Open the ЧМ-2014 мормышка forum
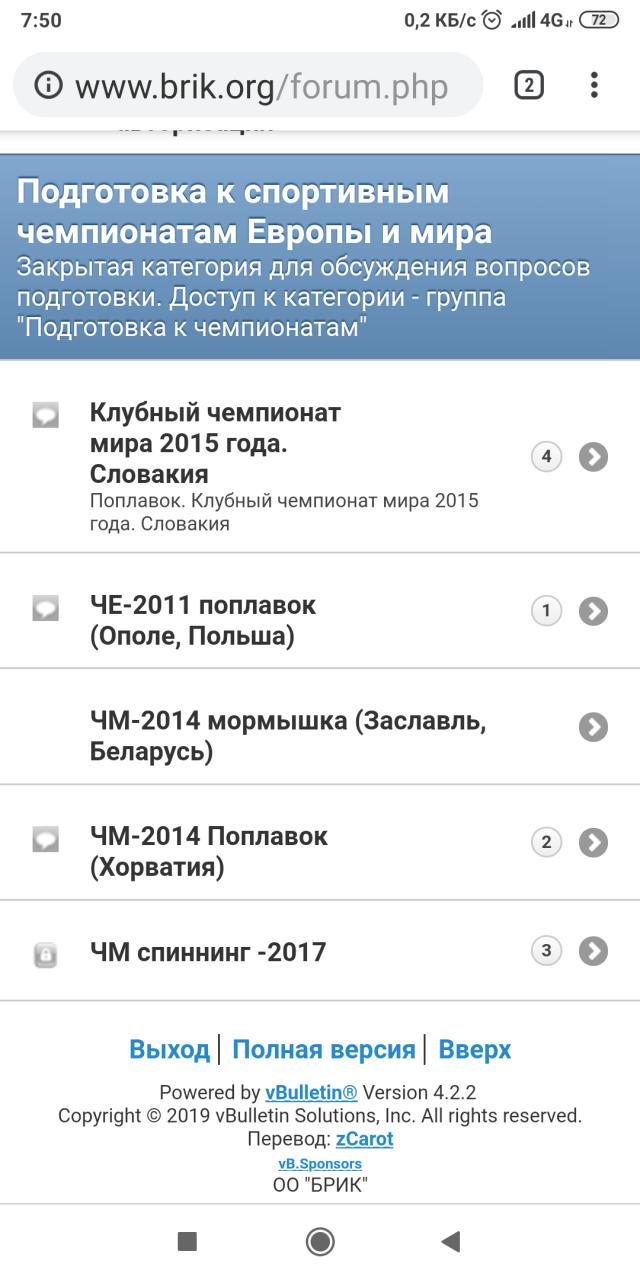This screenshot has width=640, height=1280. 288,736
